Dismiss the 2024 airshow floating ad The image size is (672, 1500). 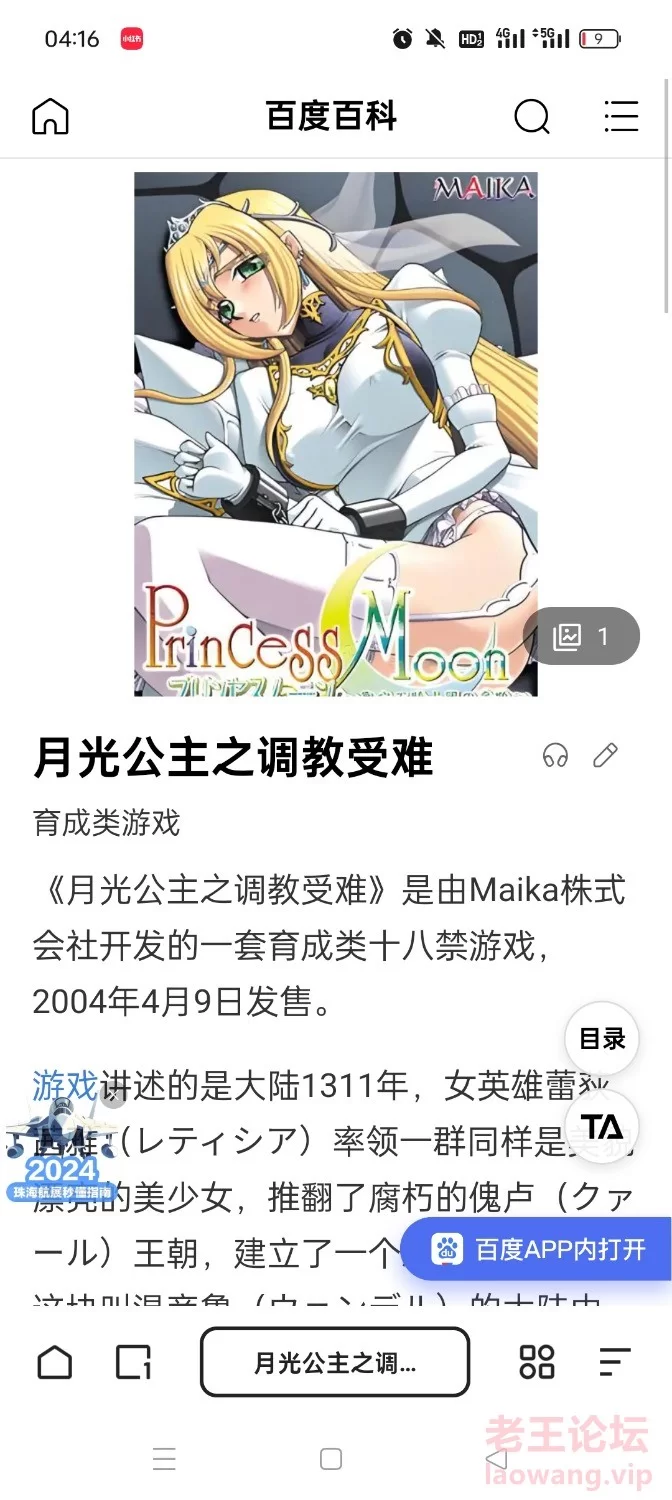[114, 1097]
